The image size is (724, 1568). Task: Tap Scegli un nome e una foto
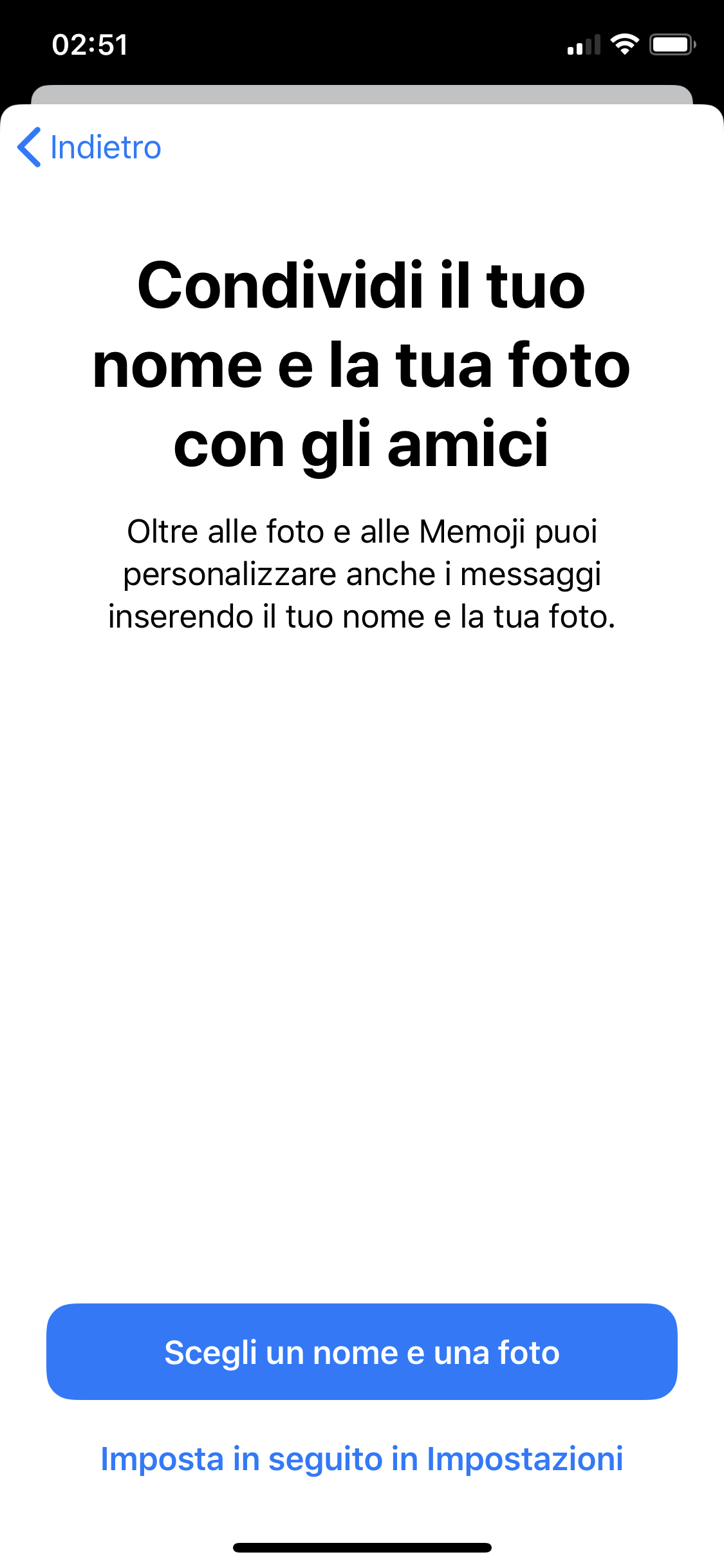tap(362, 1352)
